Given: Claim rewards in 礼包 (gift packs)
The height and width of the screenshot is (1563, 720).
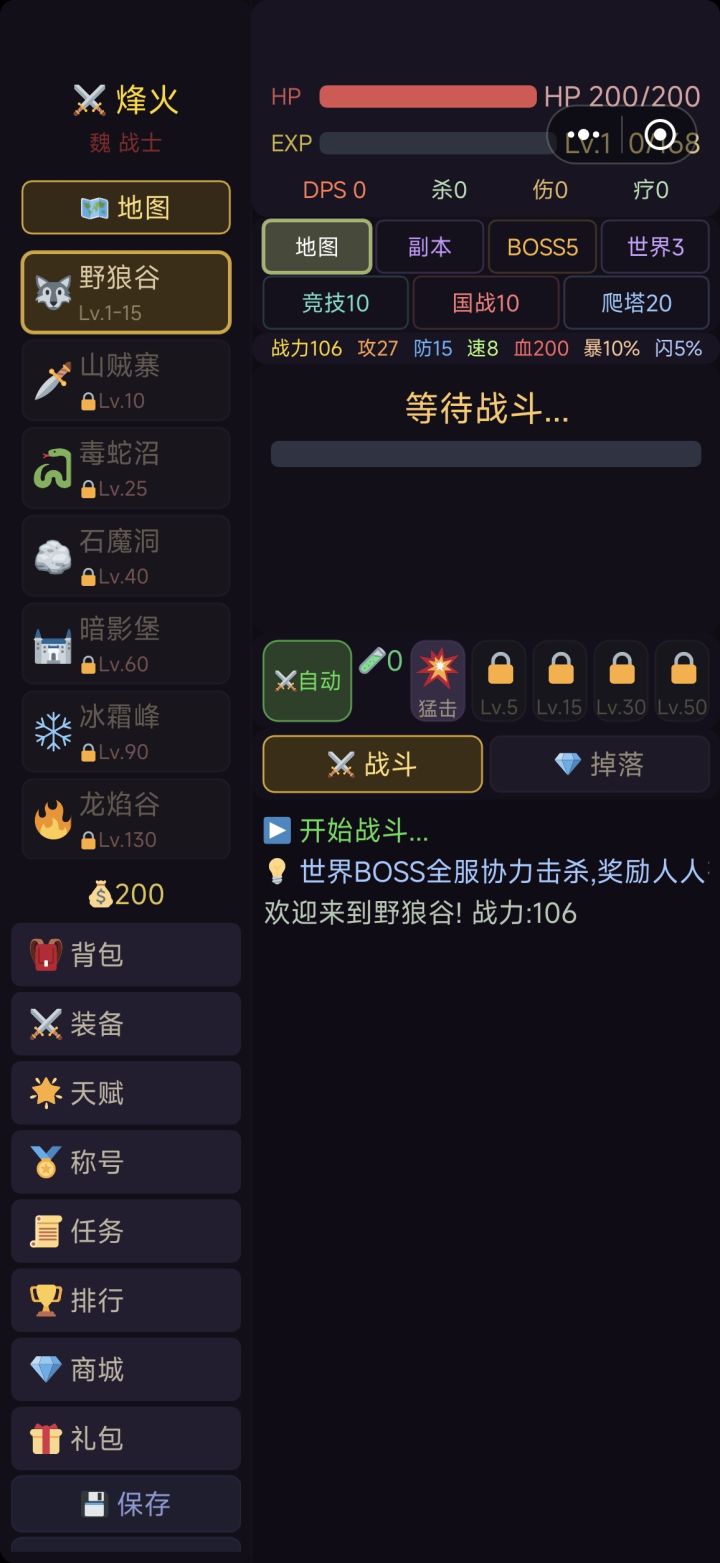Looking at the screenshot, I should pos(125,1437).
